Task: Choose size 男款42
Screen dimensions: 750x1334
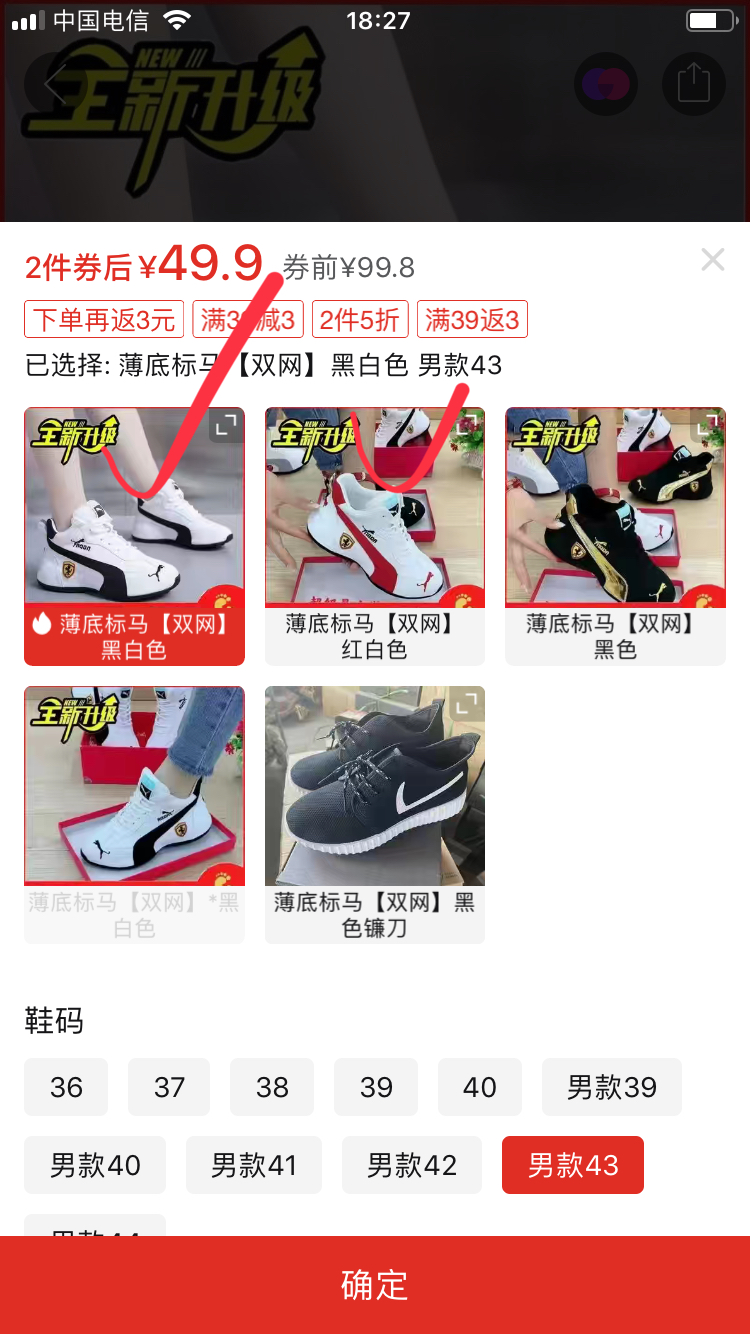Action: [x=412, y=1165]
